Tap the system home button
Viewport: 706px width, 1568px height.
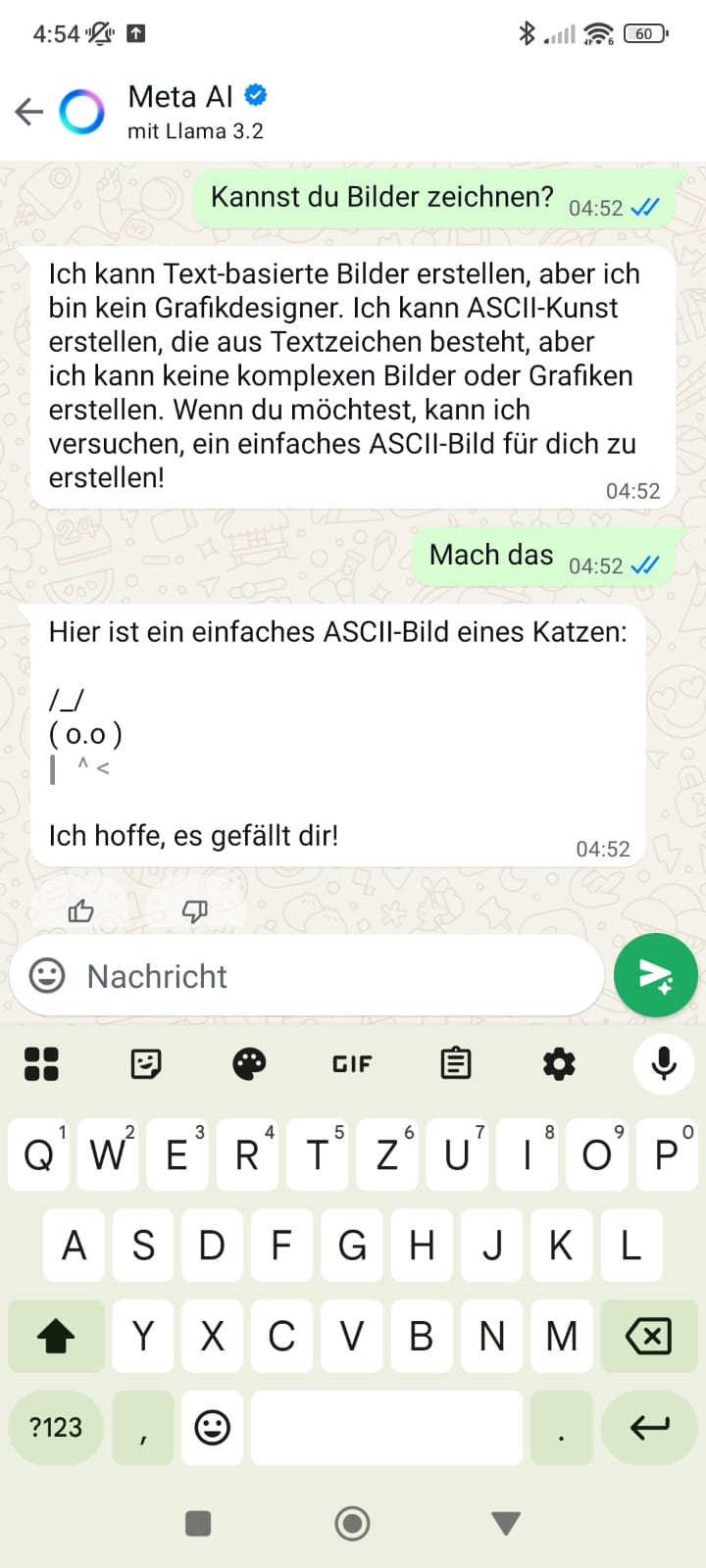click(352, 1523)
